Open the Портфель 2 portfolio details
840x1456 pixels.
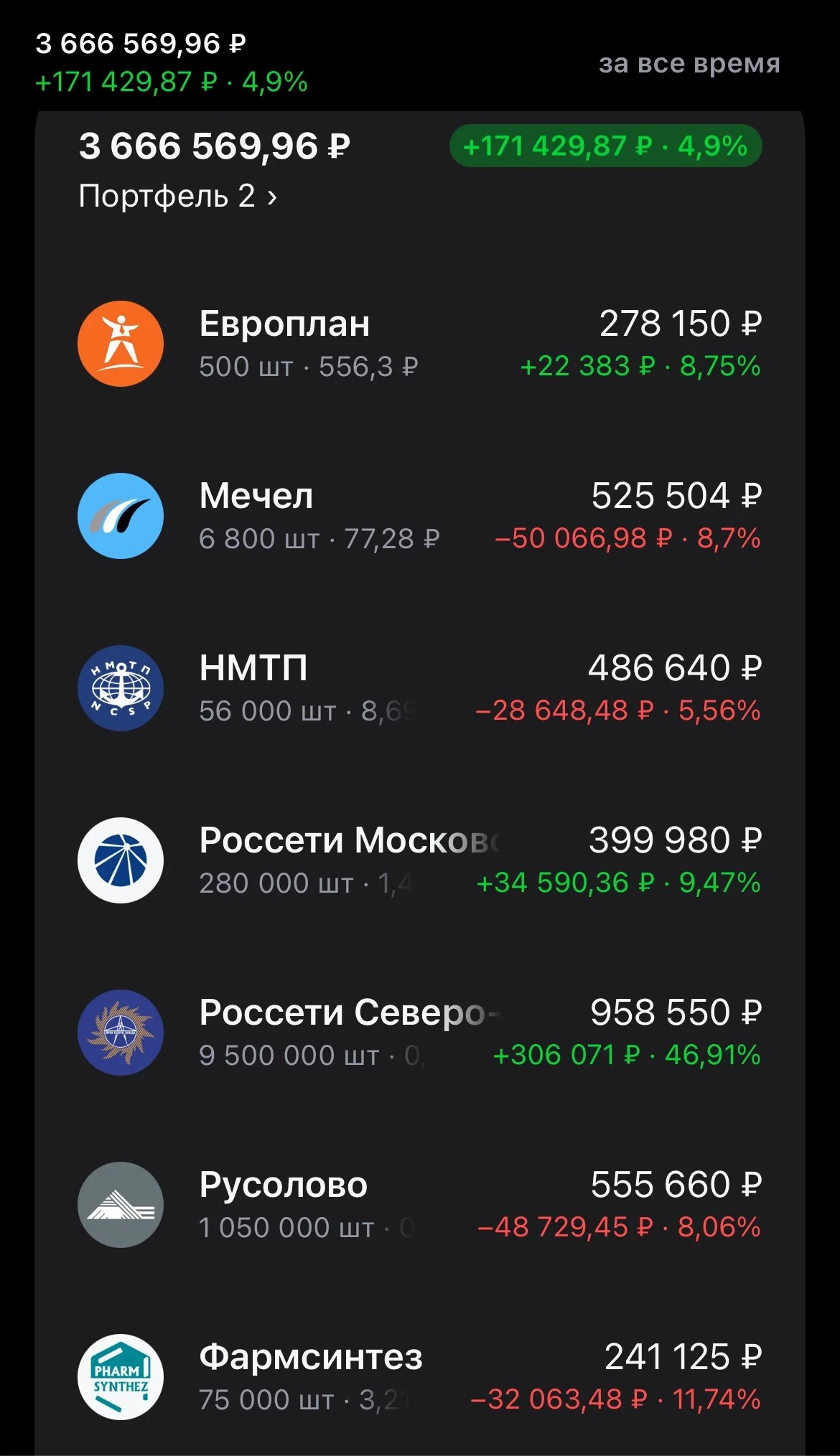(177, 196)
